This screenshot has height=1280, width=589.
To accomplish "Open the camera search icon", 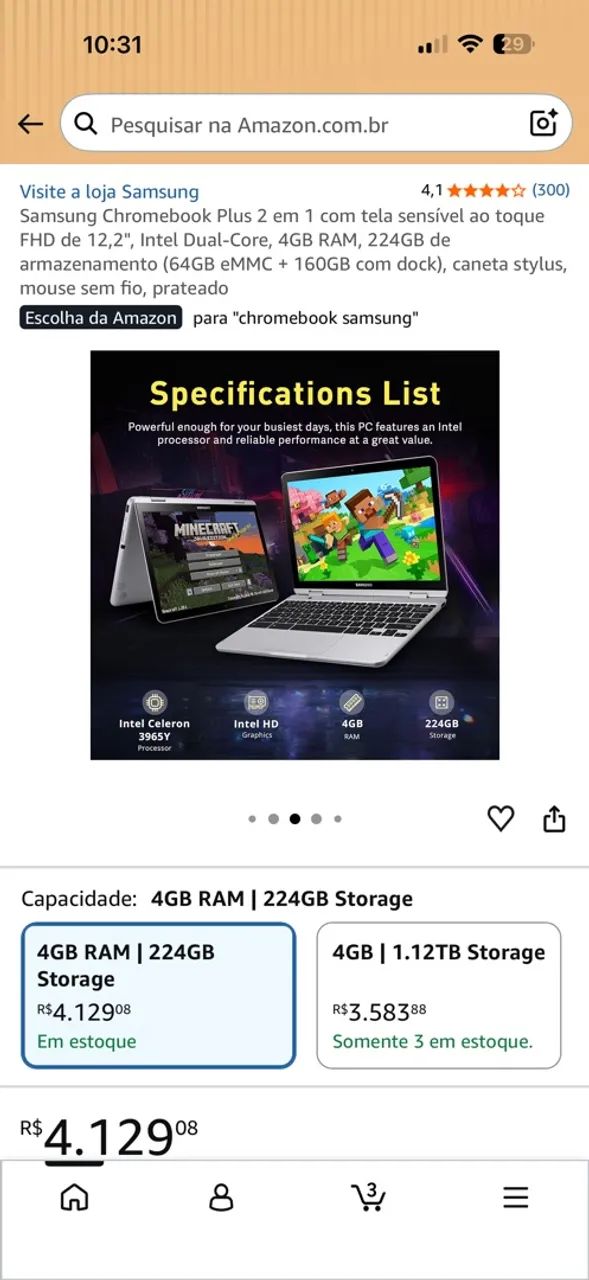I will click(543, 123).
